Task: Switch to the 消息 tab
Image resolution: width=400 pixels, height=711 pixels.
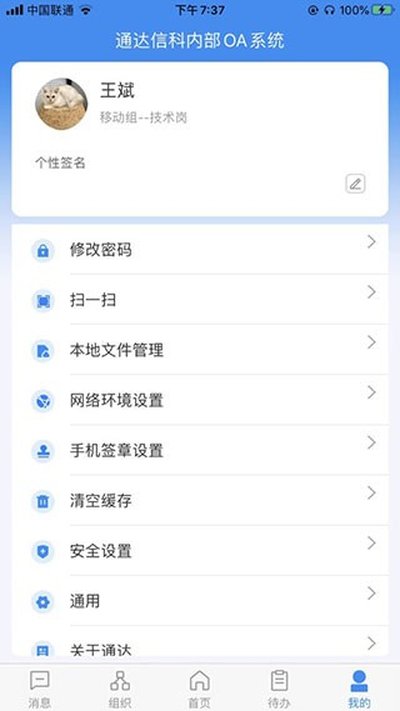Action: tap(40, 689)
